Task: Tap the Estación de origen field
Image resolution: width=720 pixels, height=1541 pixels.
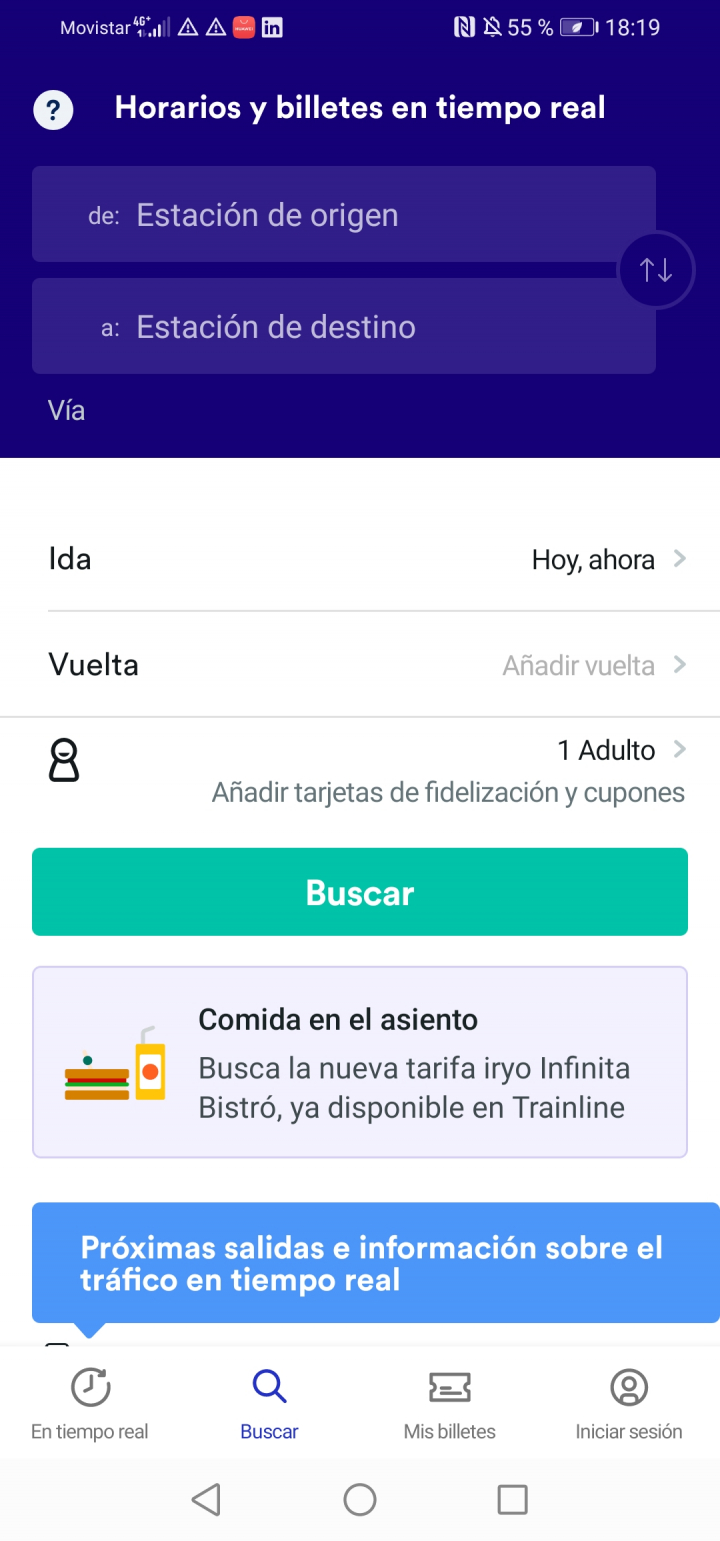Action: [x=343, y=215]
